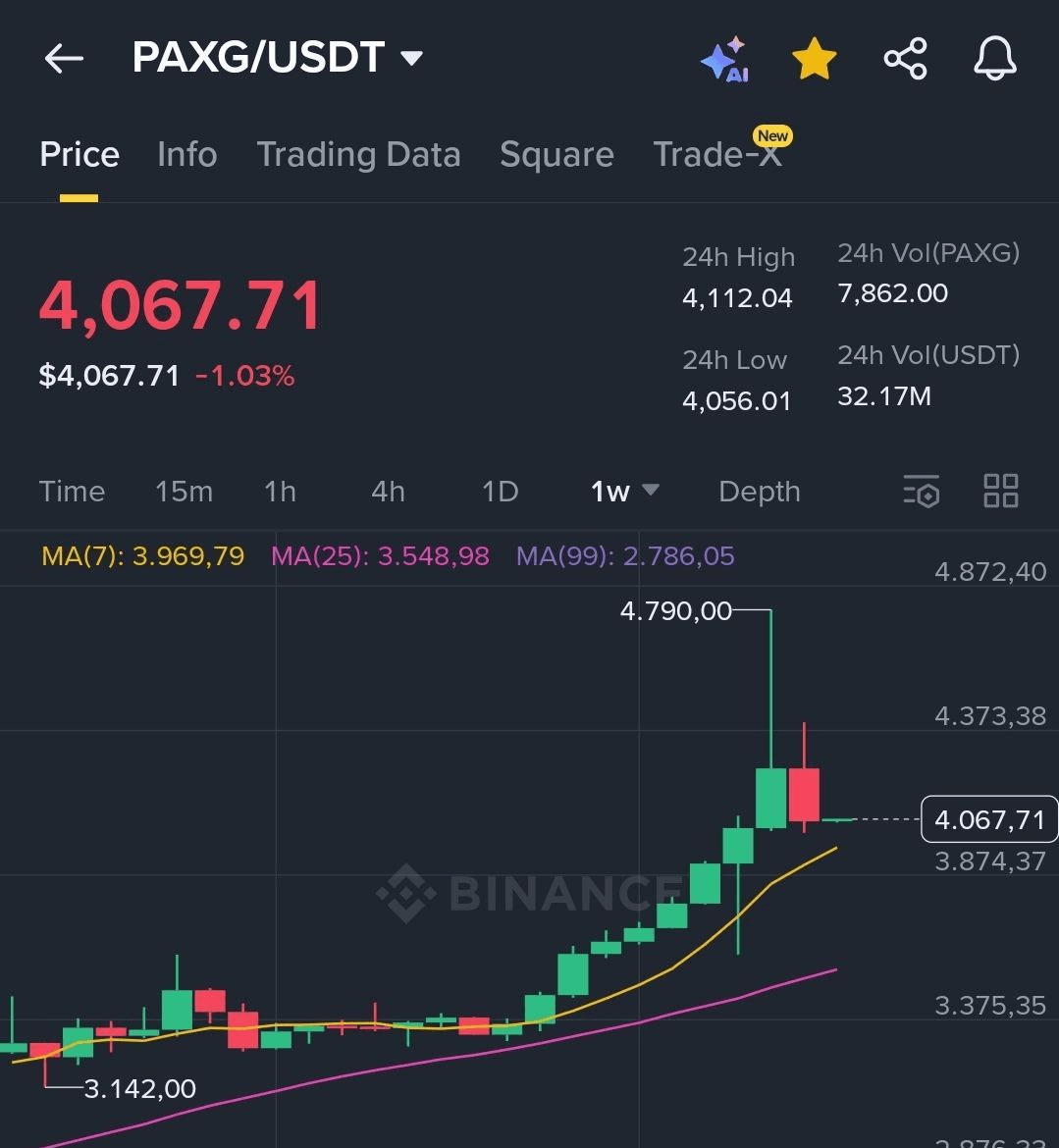Open the Square tab
Viewport: 1059px width, 1148px height.
(556, 154)
